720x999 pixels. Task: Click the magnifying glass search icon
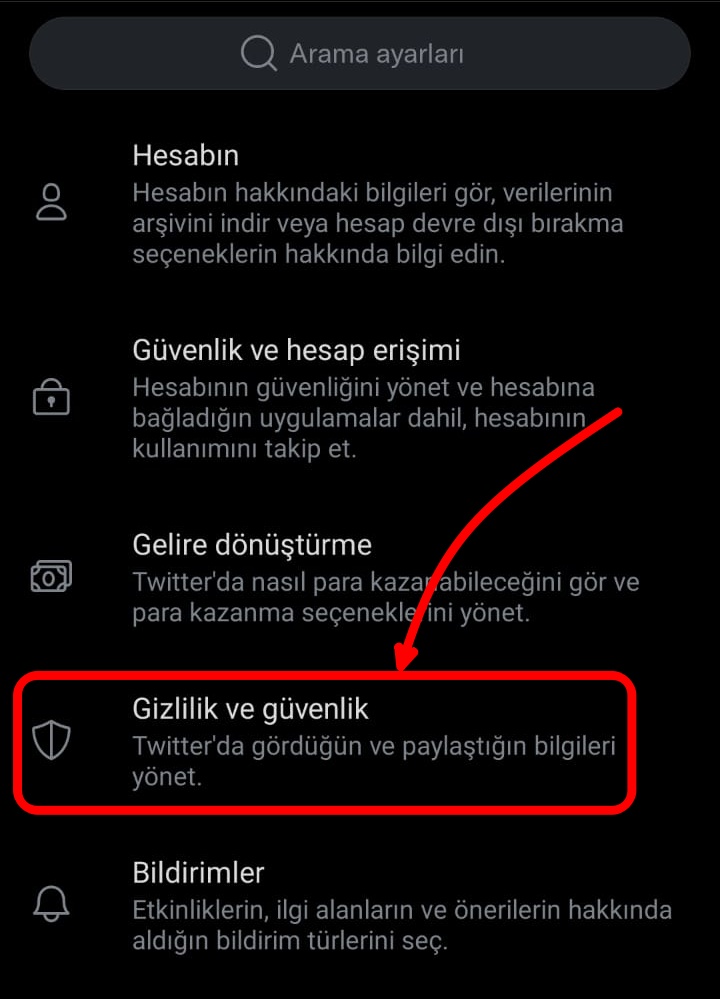(258, 53)
